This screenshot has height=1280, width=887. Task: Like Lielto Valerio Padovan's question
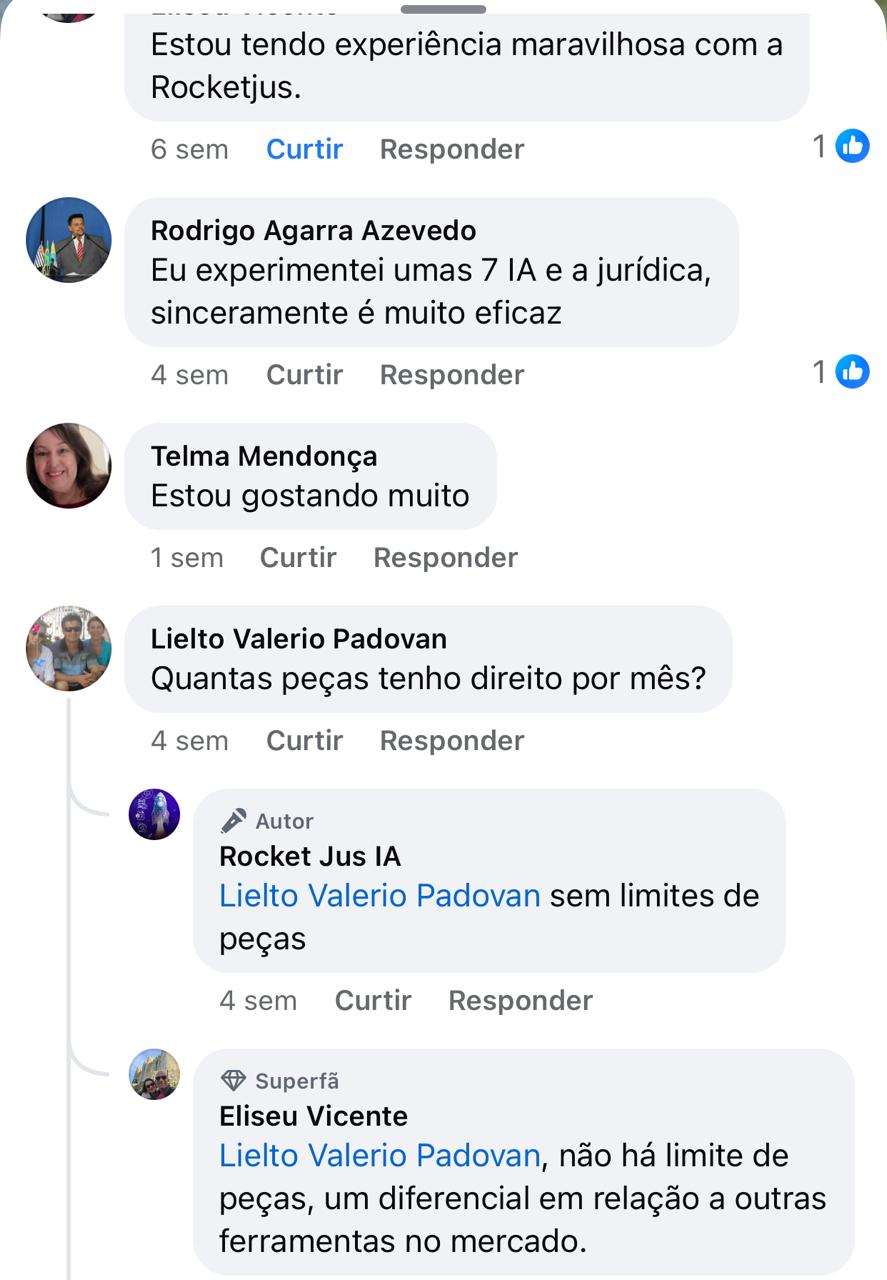point(304,741)
